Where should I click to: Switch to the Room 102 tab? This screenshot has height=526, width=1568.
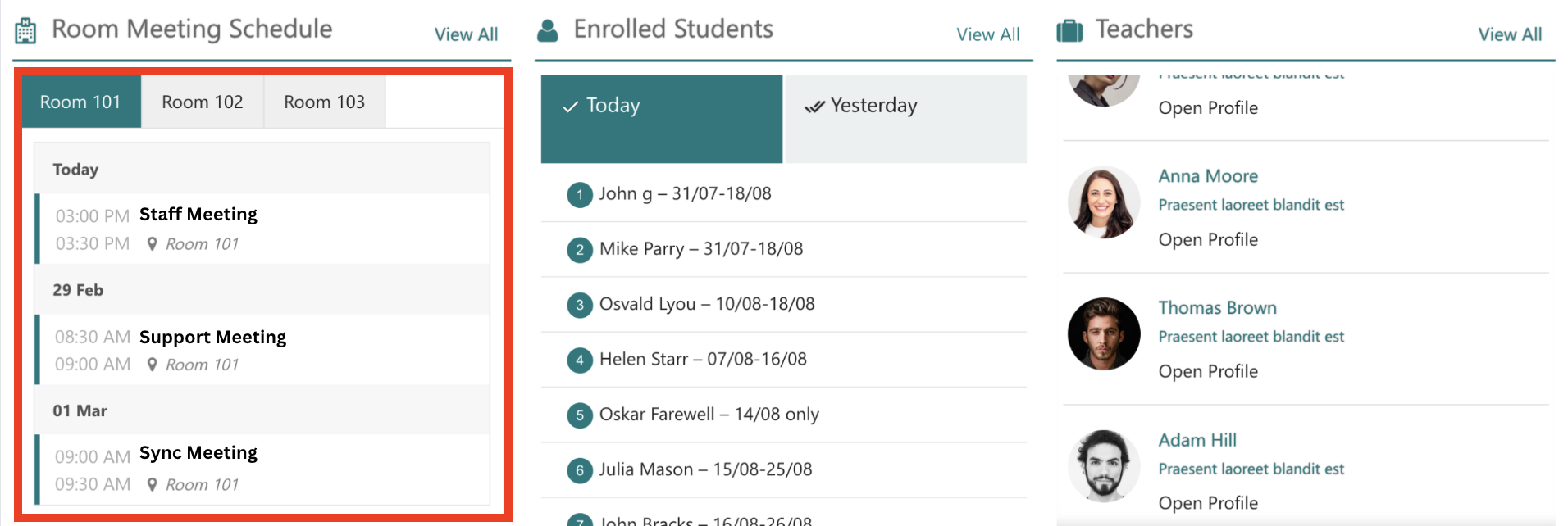tap(202, 102)
